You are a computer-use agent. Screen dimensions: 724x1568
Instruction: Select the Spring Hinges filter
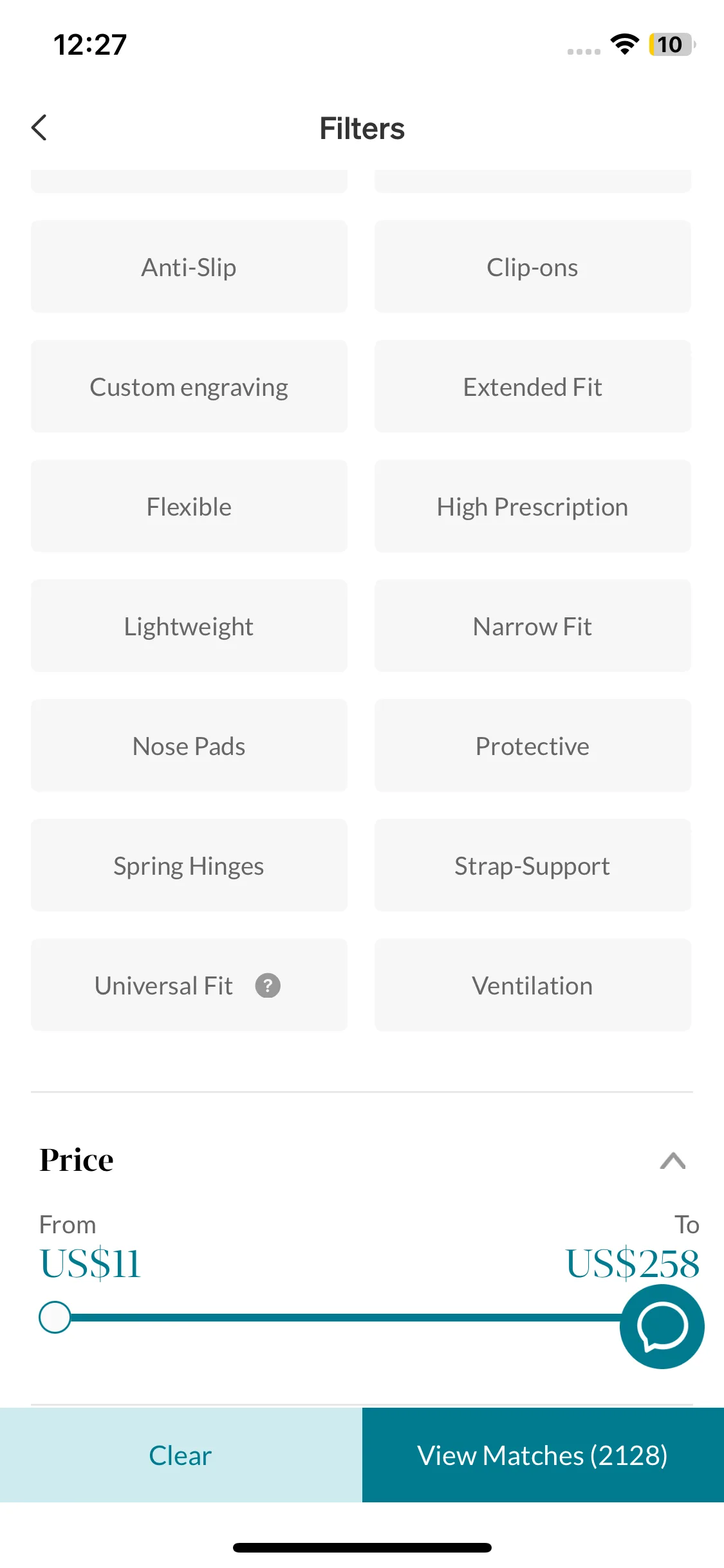coord(189,866)
